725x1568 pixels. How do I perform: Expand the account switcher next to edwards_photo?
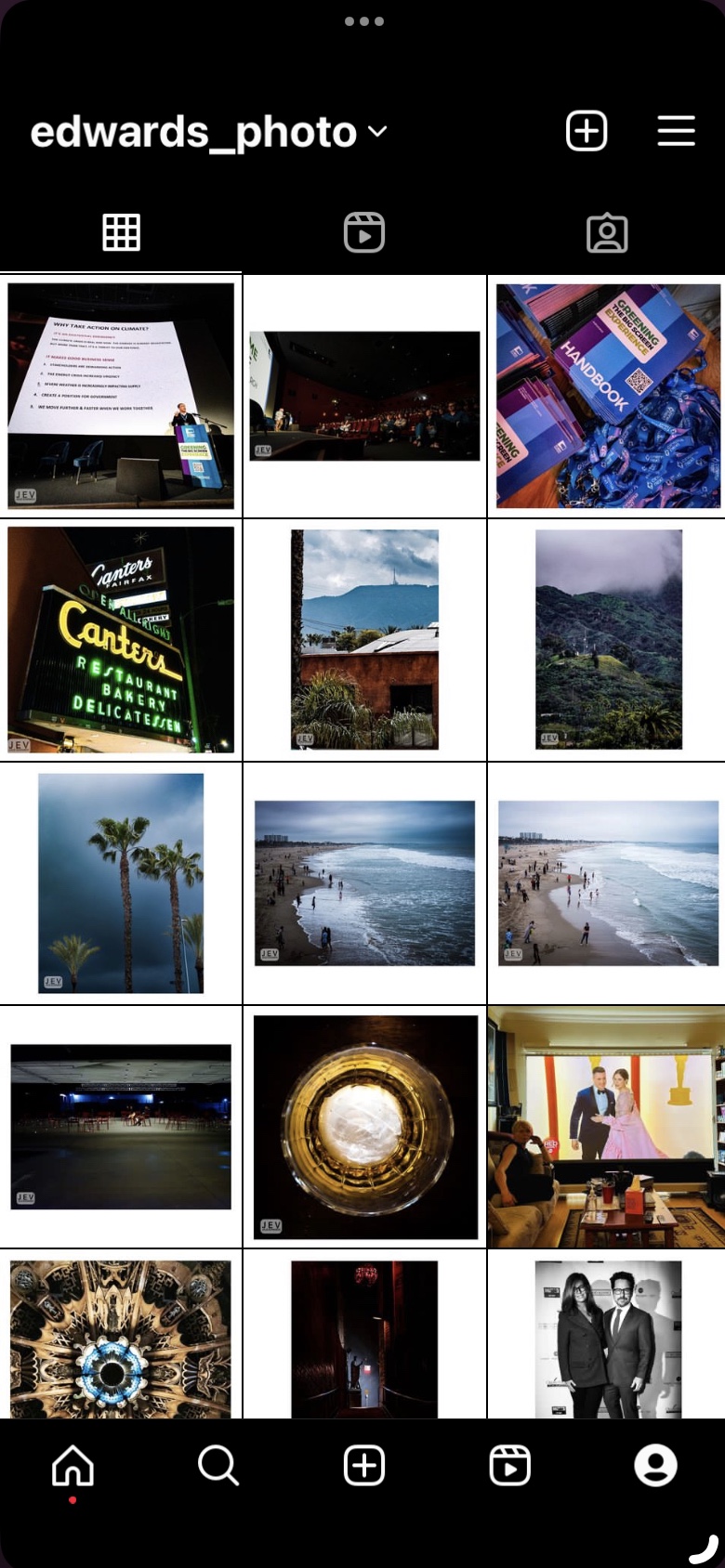coord(376,133)
